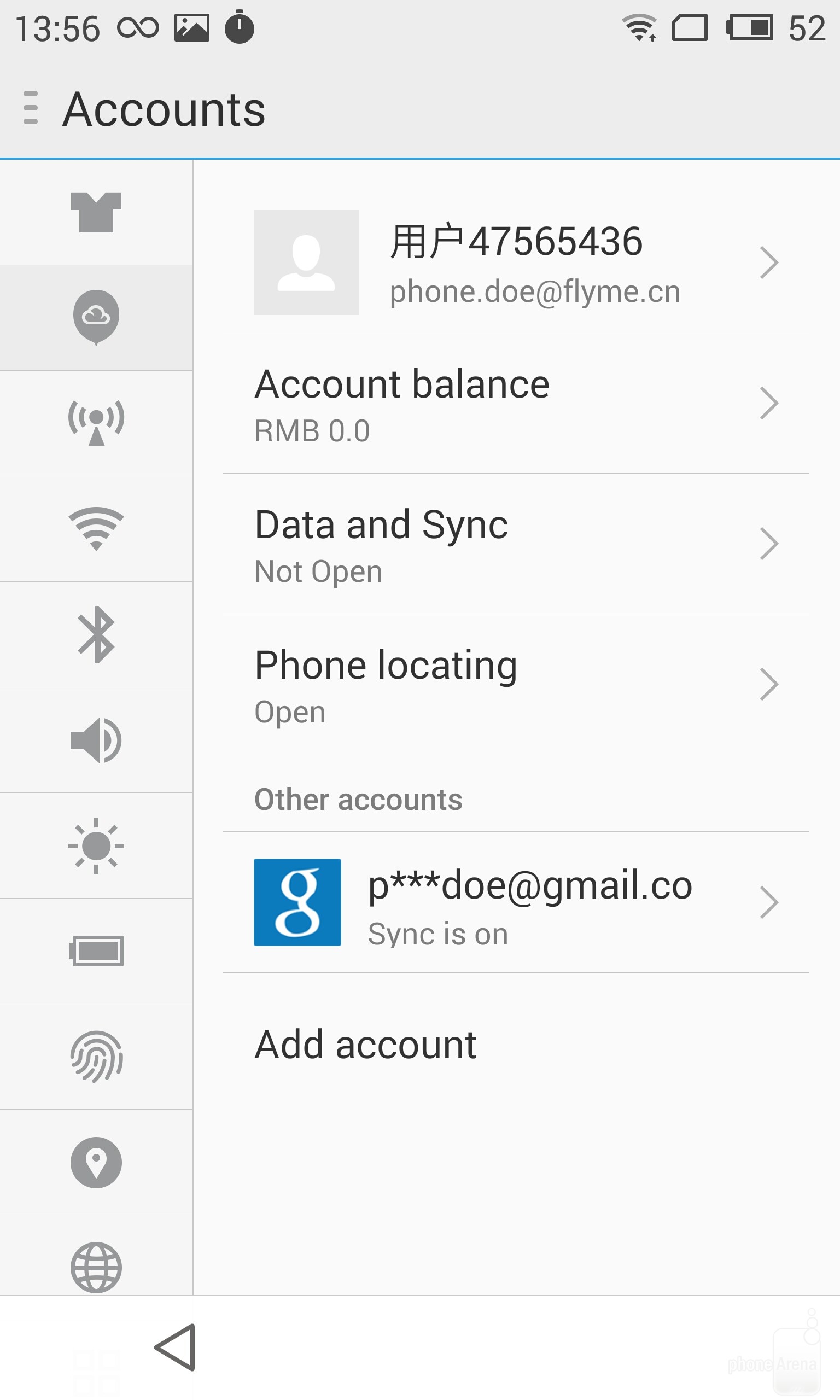
Task: Open Phone locating settings
Action: click(x=515, y=684)
